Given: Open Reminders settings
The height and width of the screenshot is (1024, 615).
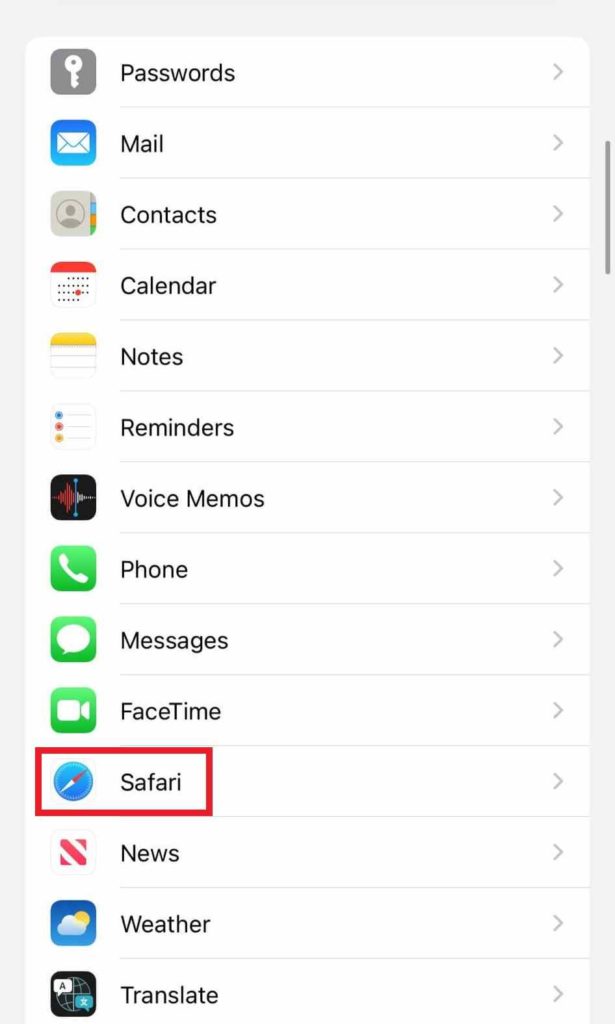Looking at the screenshot, I should [x=177, y=428].
